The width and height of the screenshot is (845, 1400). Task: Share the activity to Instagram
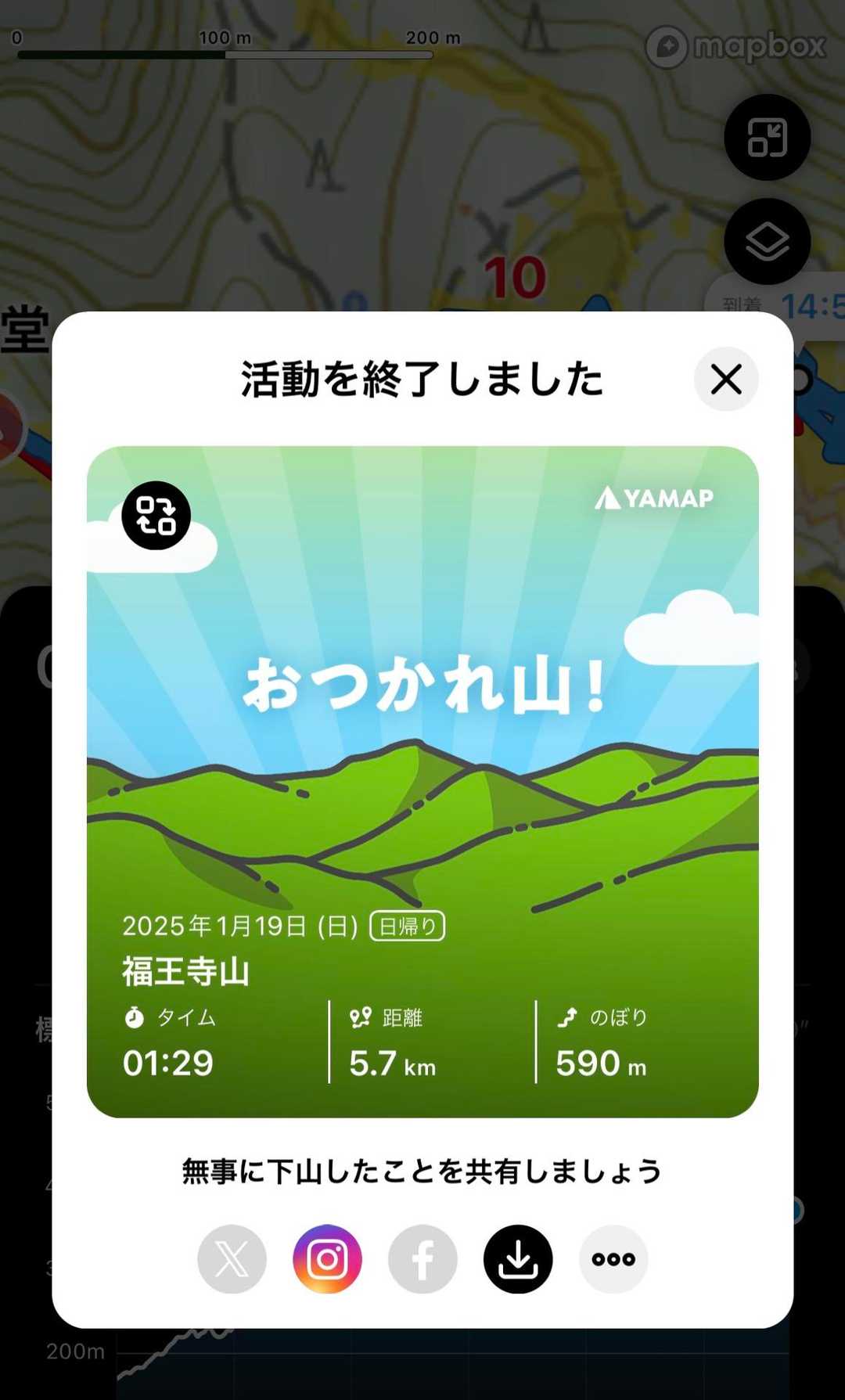click(x=327, y=1259)
